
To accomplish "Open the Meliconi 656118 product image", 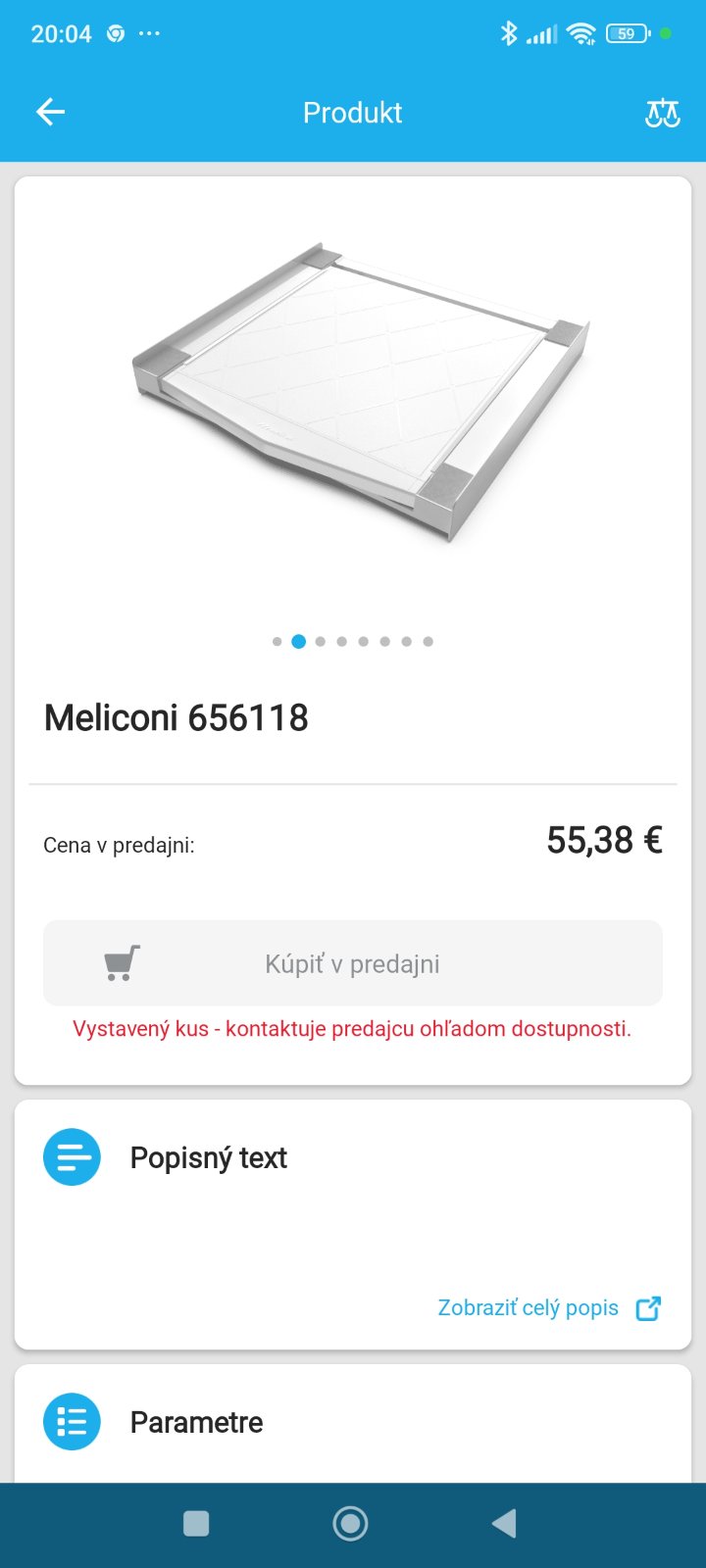I will coord(361,392).
